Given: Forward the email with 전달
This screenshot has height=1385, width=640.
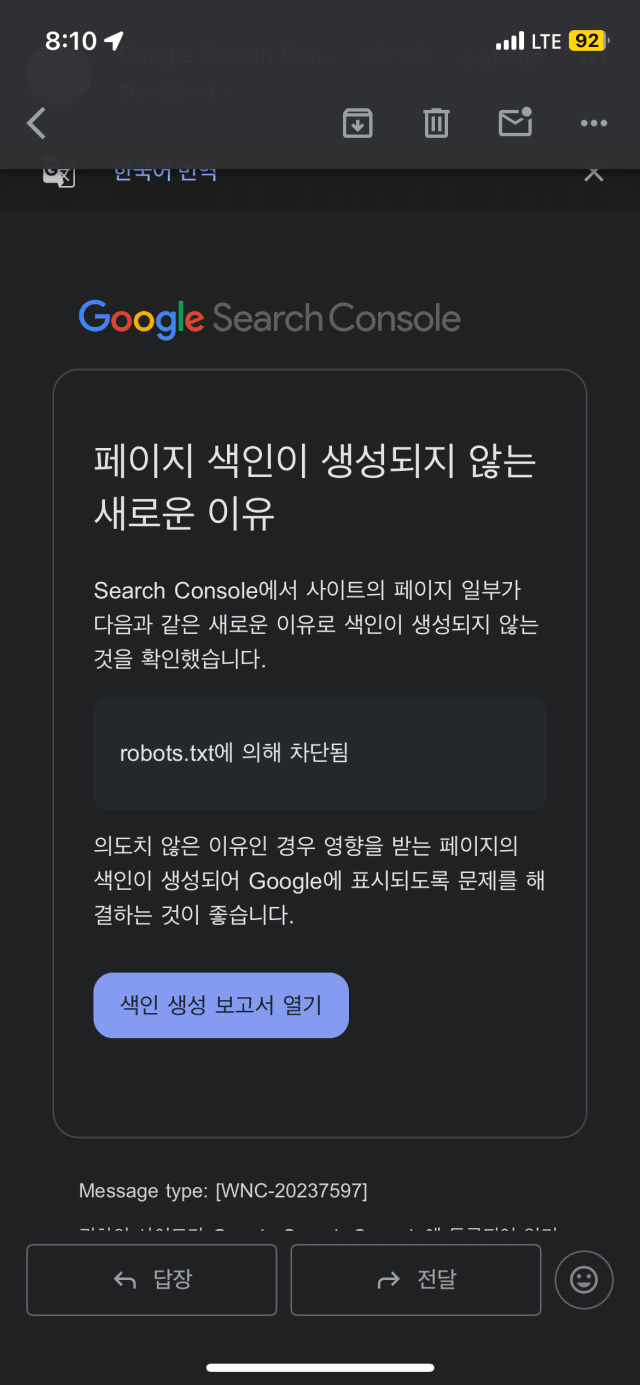Looking at the screenshot, I should (x=415, y=1279).
